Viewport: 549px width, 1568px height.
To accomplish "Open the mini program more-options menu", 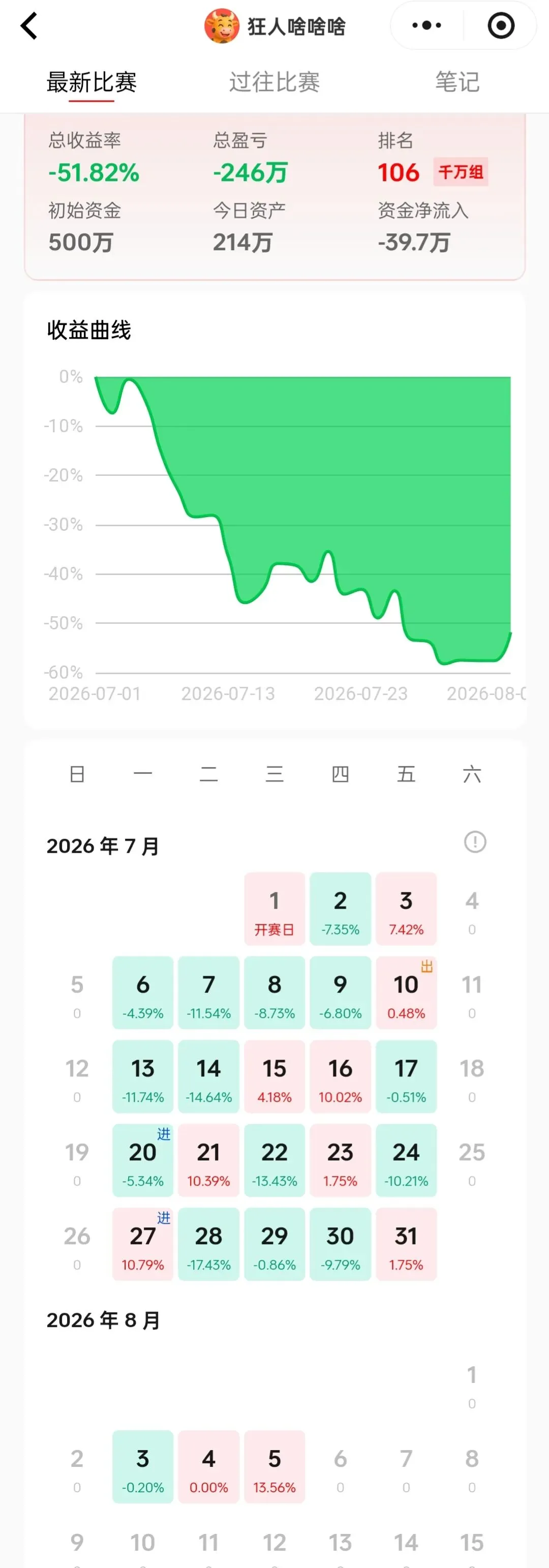I will click(x=426, y=25).
